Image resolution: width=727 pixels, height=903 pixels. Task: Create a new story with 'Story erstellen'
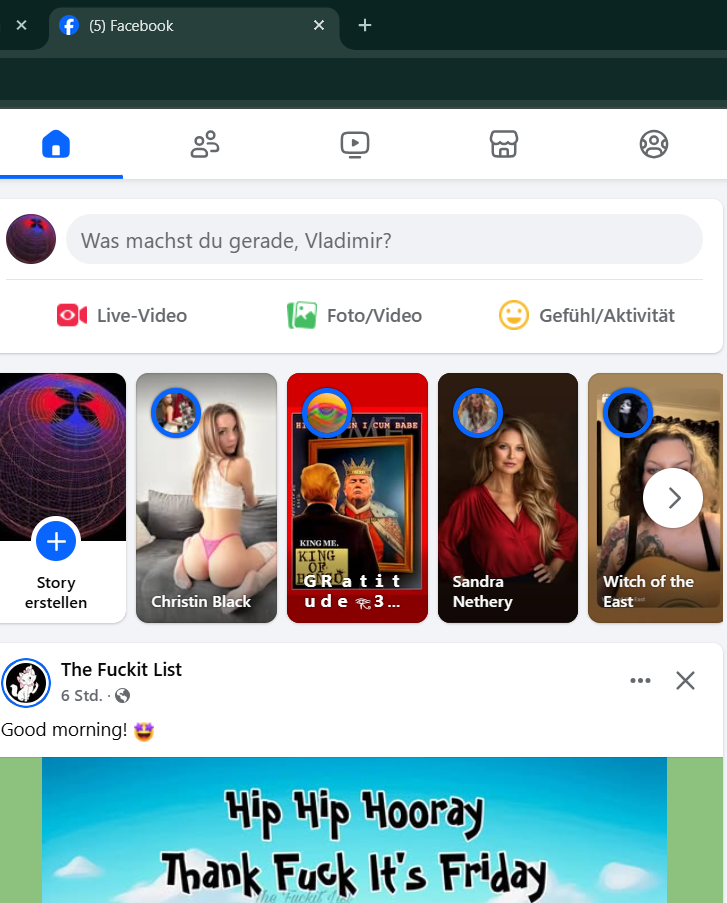coord(56,543)
